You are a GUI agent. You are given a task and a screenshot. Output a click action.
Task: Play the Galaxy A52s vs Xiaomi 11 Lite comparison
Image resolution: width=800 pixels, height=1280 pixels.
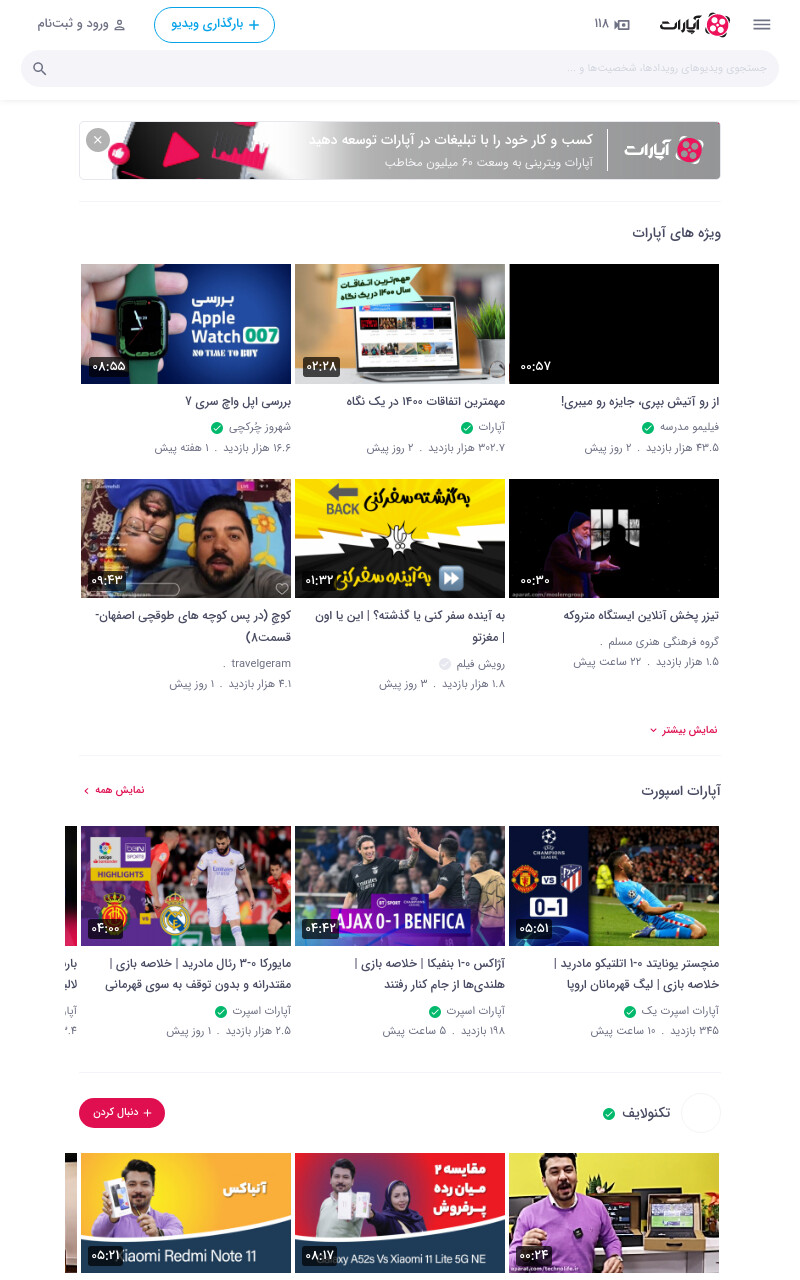tap(400, 1213)
